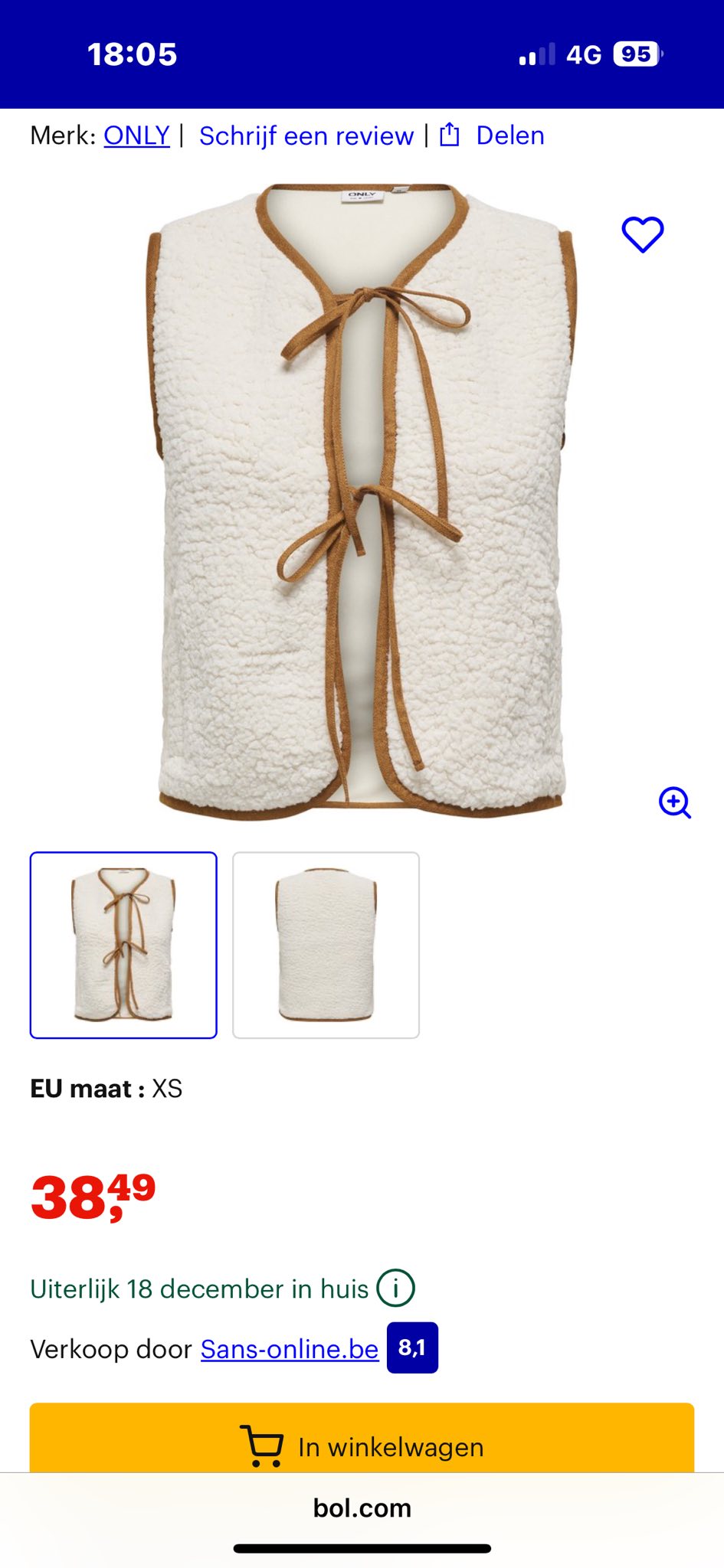Open the ONLY brand link
The width and height of the screenshot is (724, 1568).
(x=136, y=136)
